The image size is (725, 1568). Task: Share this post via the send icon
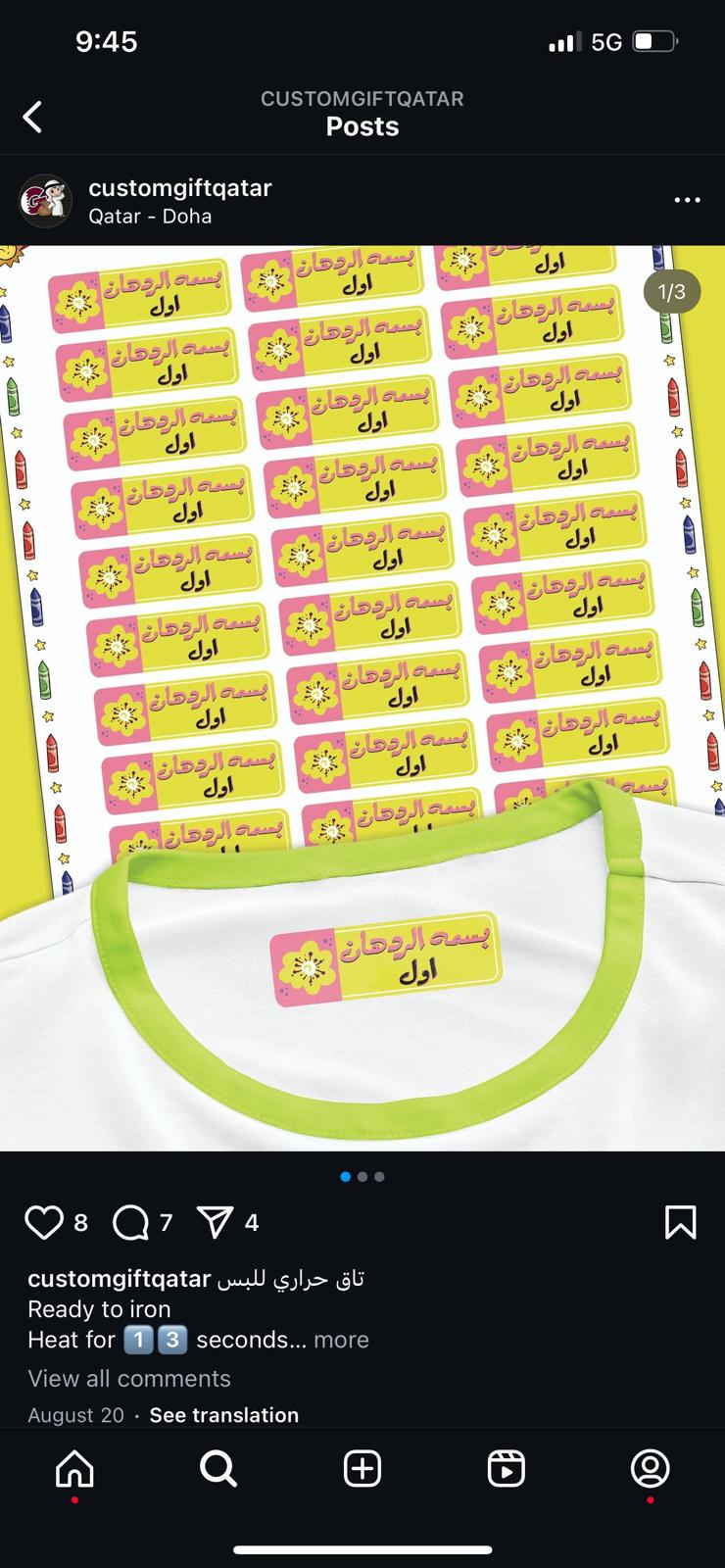click(216, 1222)
